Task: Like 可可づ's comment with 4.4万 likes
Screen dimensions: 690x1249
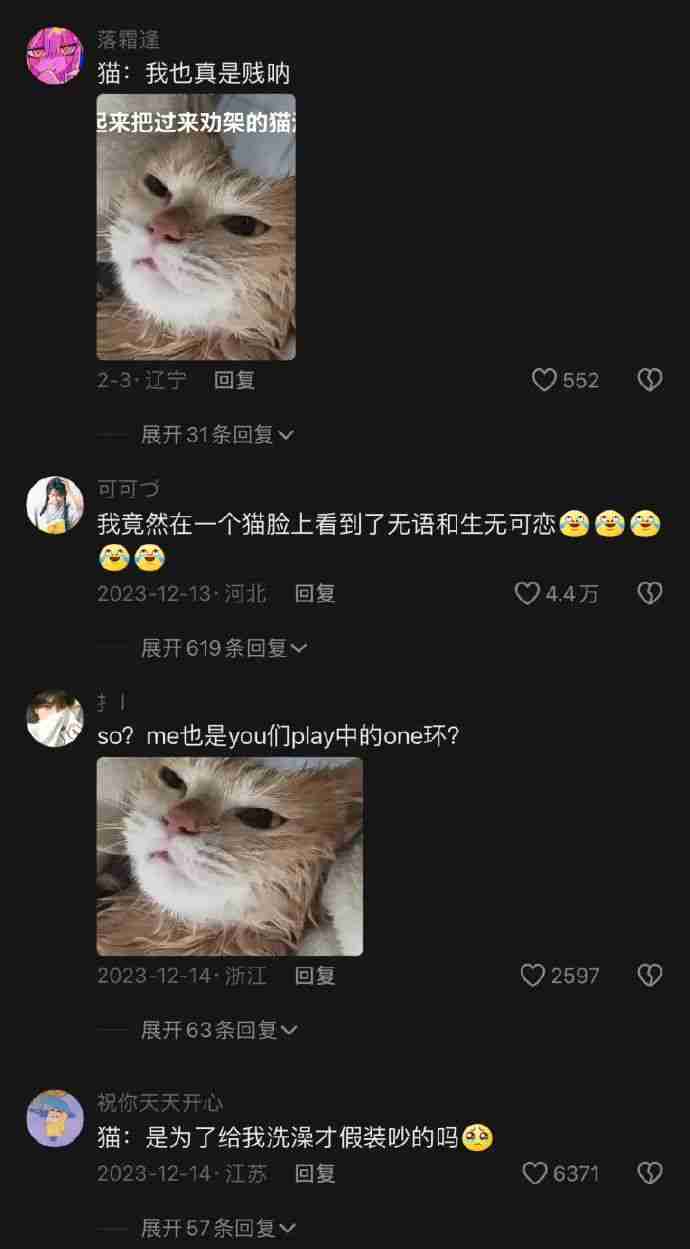Action: tap(527, 594)
